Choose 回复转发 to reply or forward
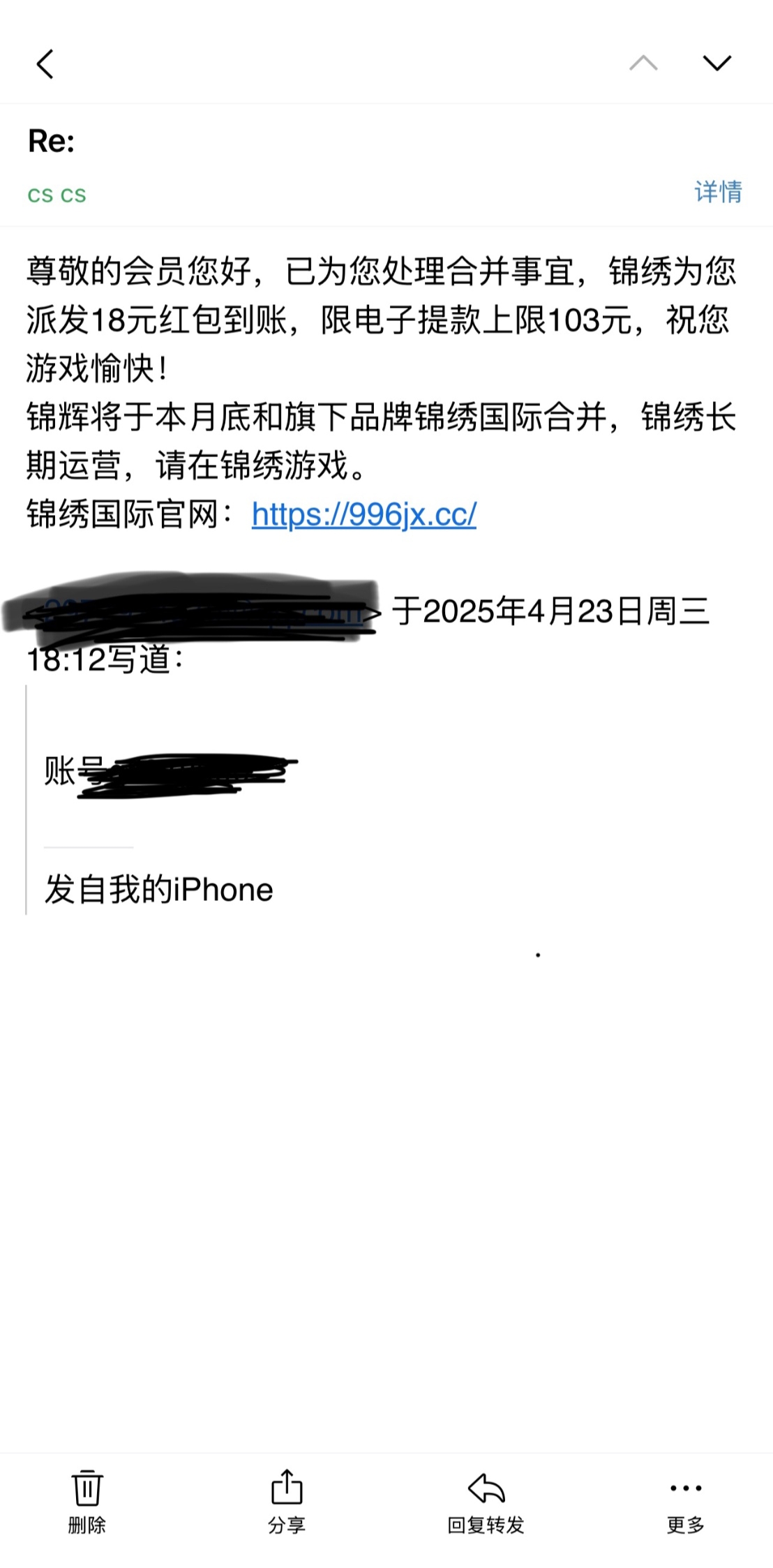773x1568 pixels. (x=486, y=1500)
